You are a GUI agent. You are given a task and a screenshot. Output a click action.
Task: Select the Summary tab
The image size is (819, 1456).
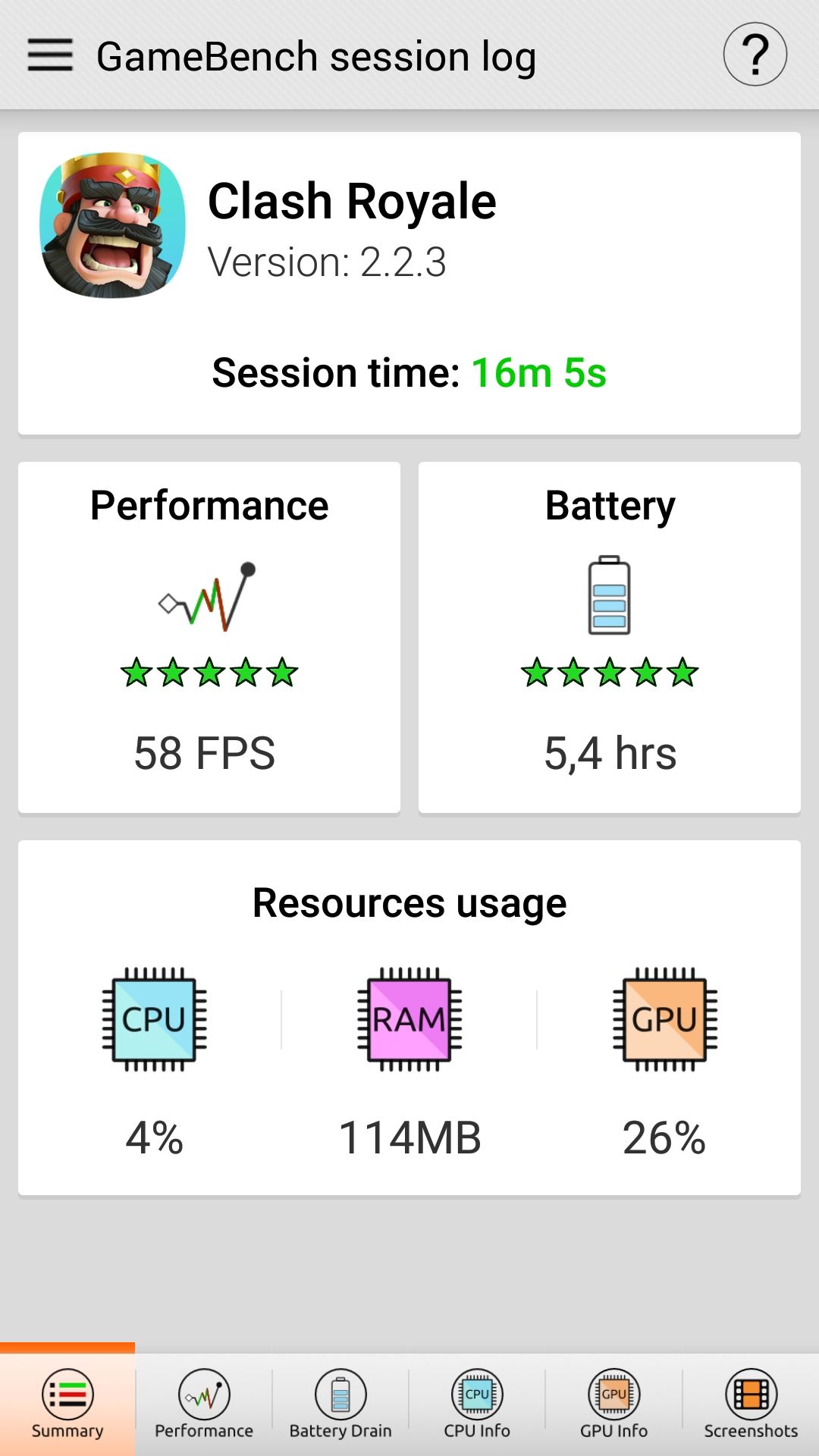click(x=67, y=1404)
